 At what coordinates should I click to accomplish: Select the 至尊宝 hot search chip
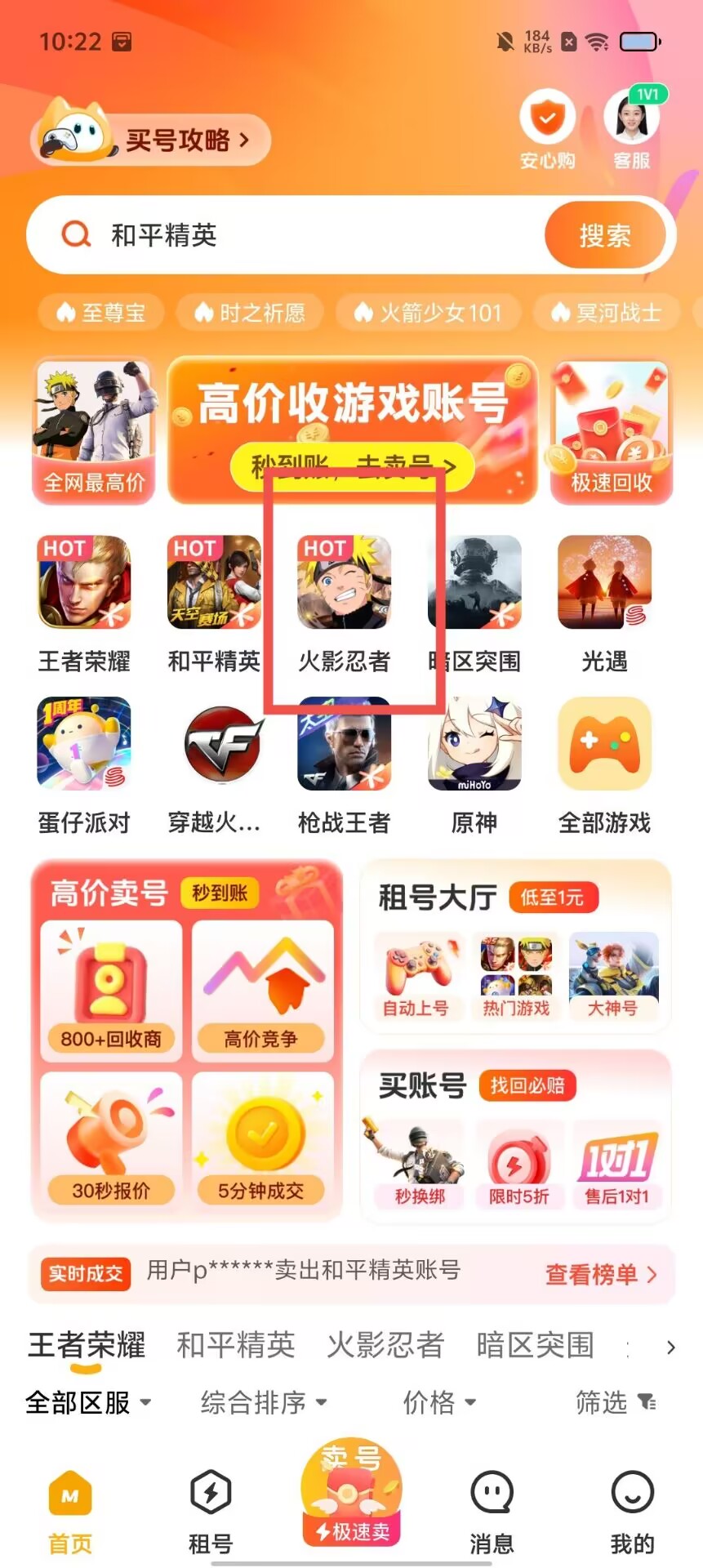[x=101, y=312]
